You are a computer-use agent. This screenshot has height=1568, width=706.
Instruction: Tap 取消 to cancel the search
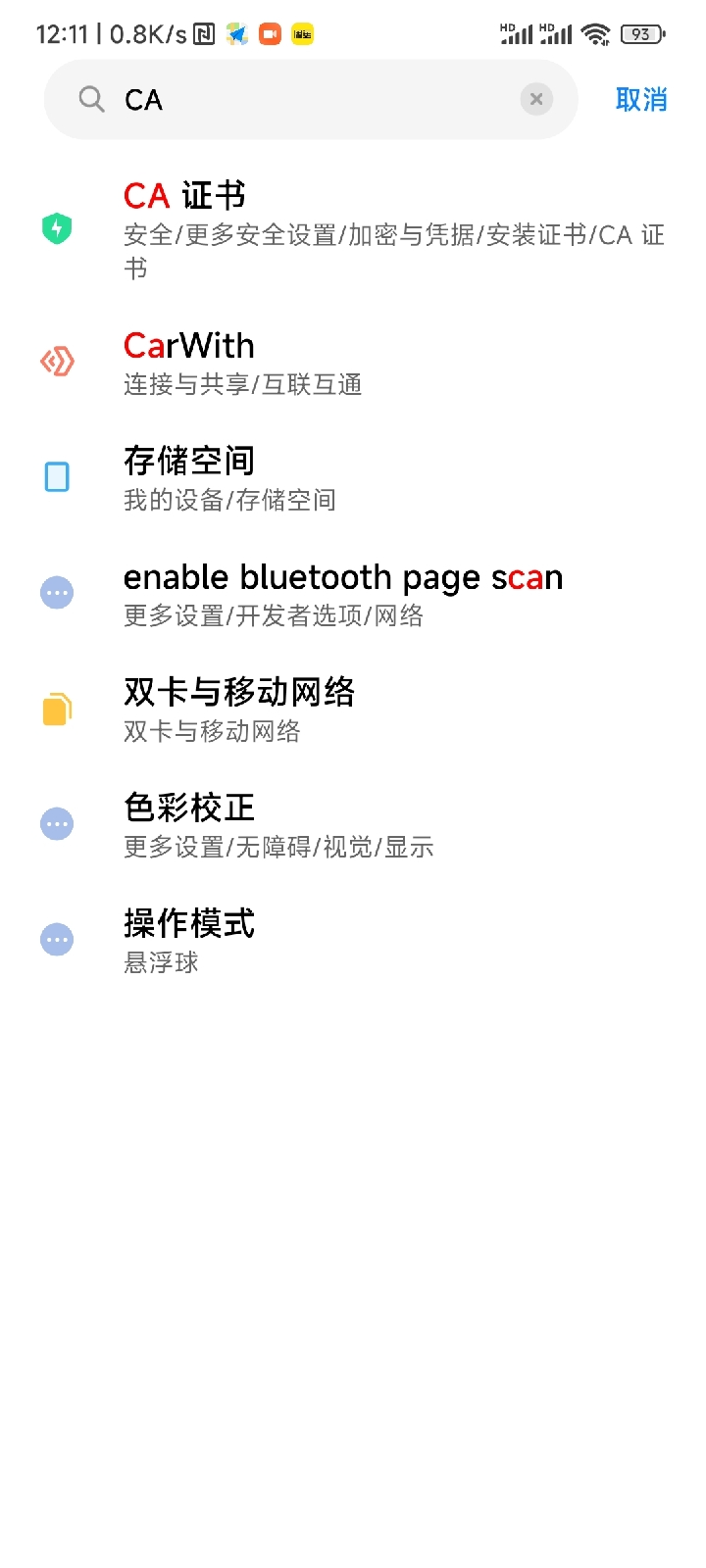click(x=641, y=100)
